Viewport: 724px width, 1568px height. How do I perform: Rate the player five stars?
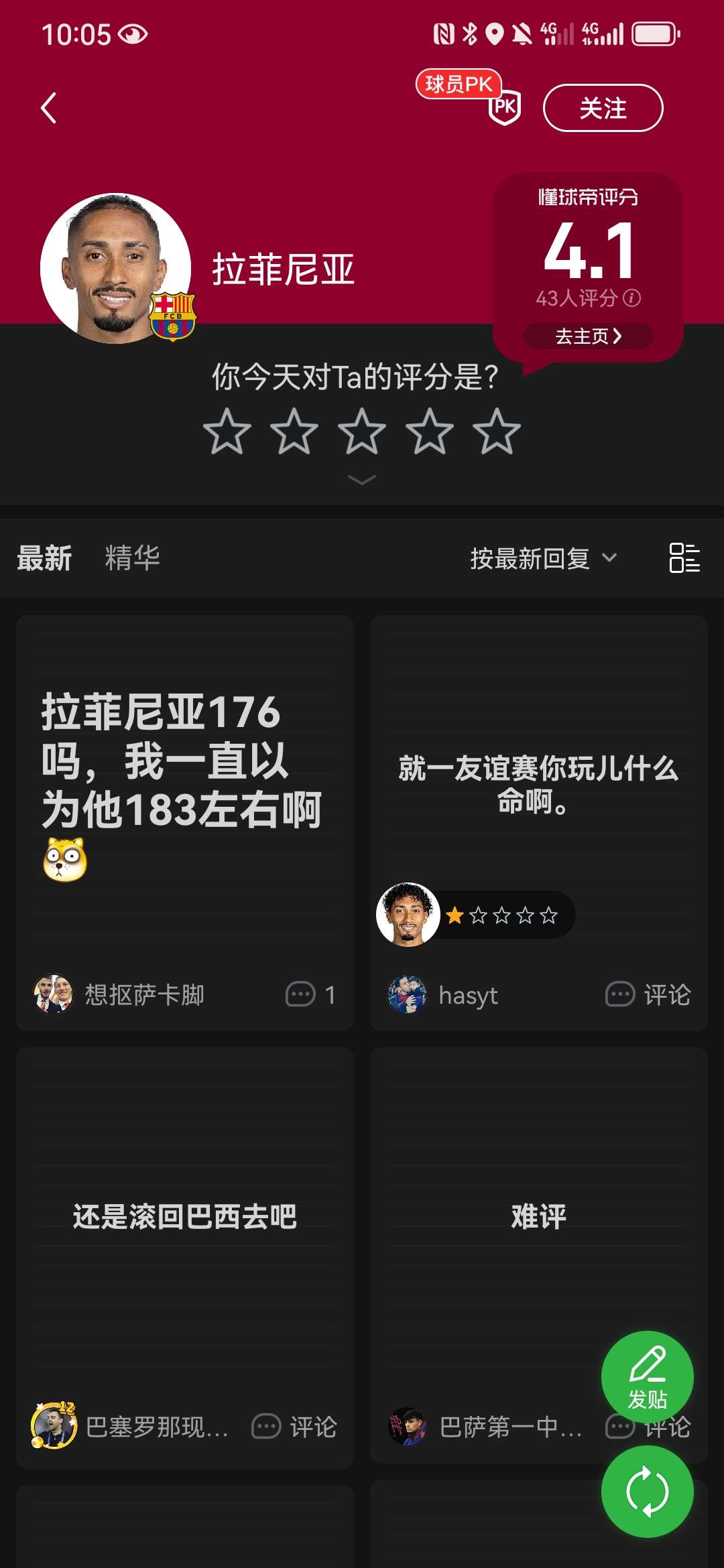click(x=496, y=432)
